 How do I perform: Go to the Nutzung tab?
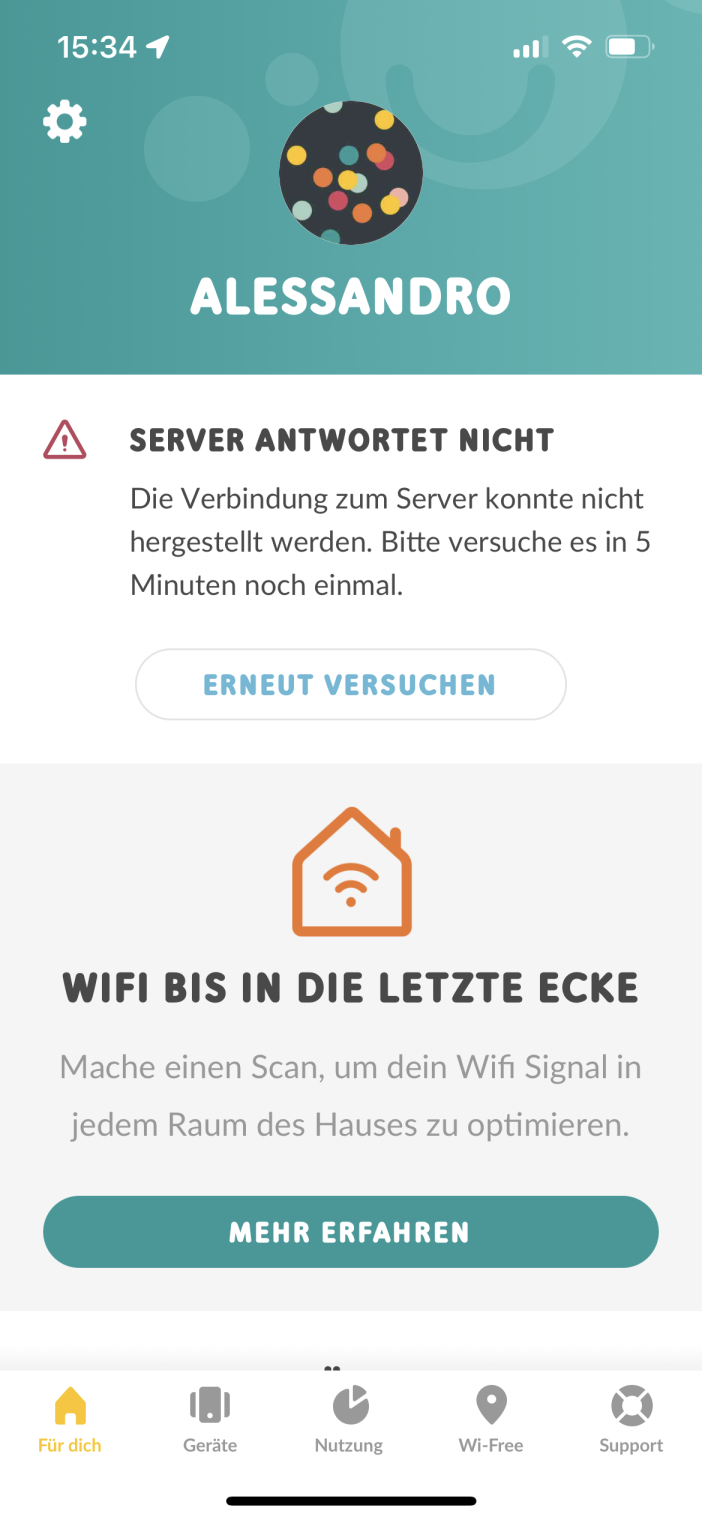click(349, 1420)
